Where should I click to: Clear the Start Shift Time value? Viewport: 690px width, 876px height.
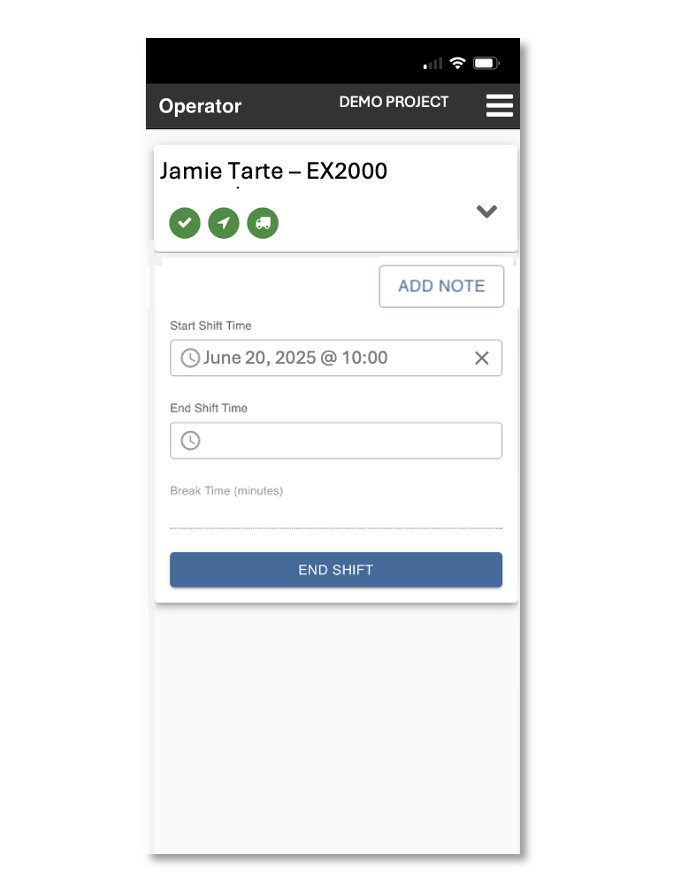point(481,358)
